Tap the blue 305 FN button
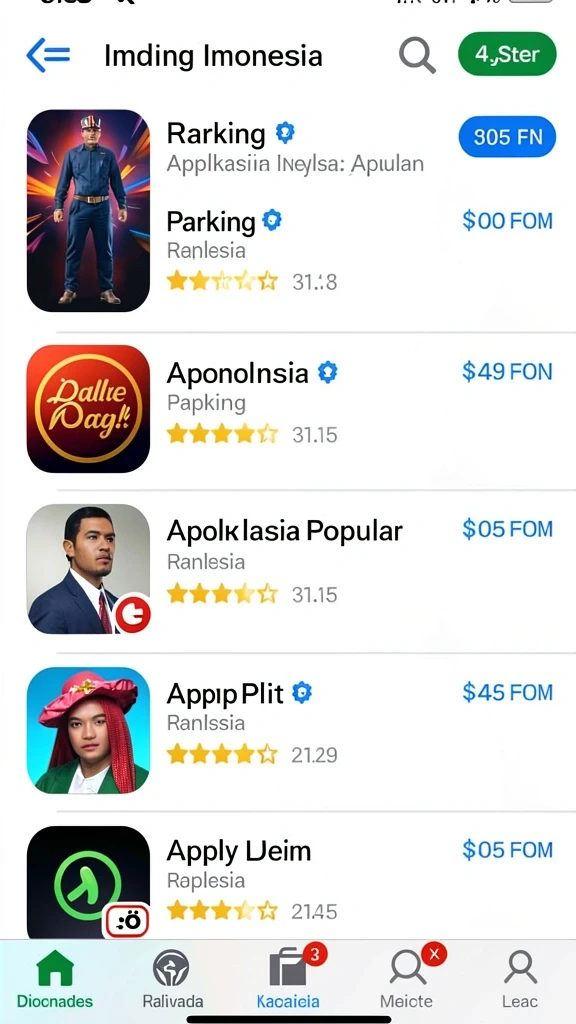 (x=507, y=136)
